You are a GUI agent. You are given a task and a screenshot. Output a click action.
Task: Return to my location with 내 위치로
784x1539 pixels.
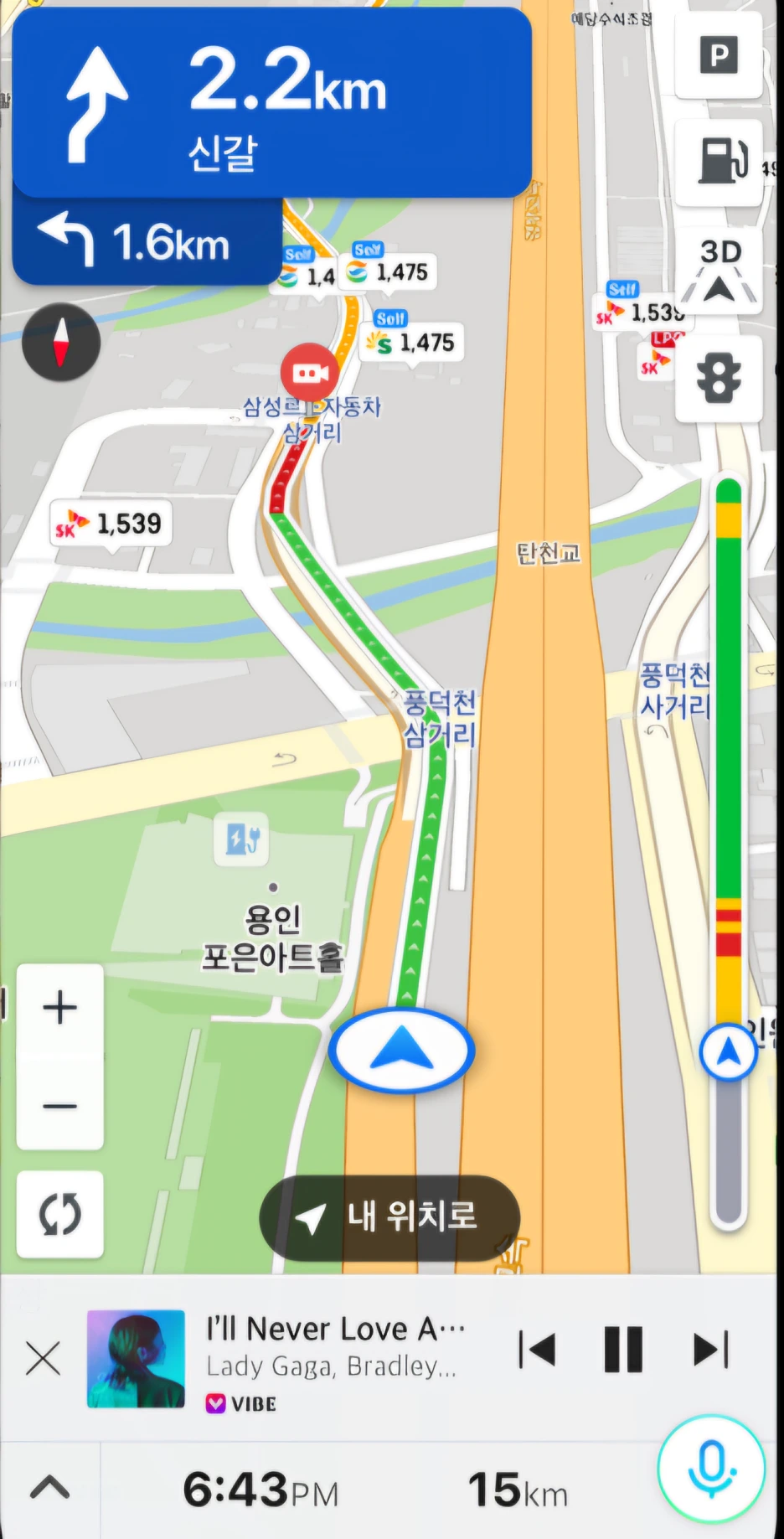390,1217
